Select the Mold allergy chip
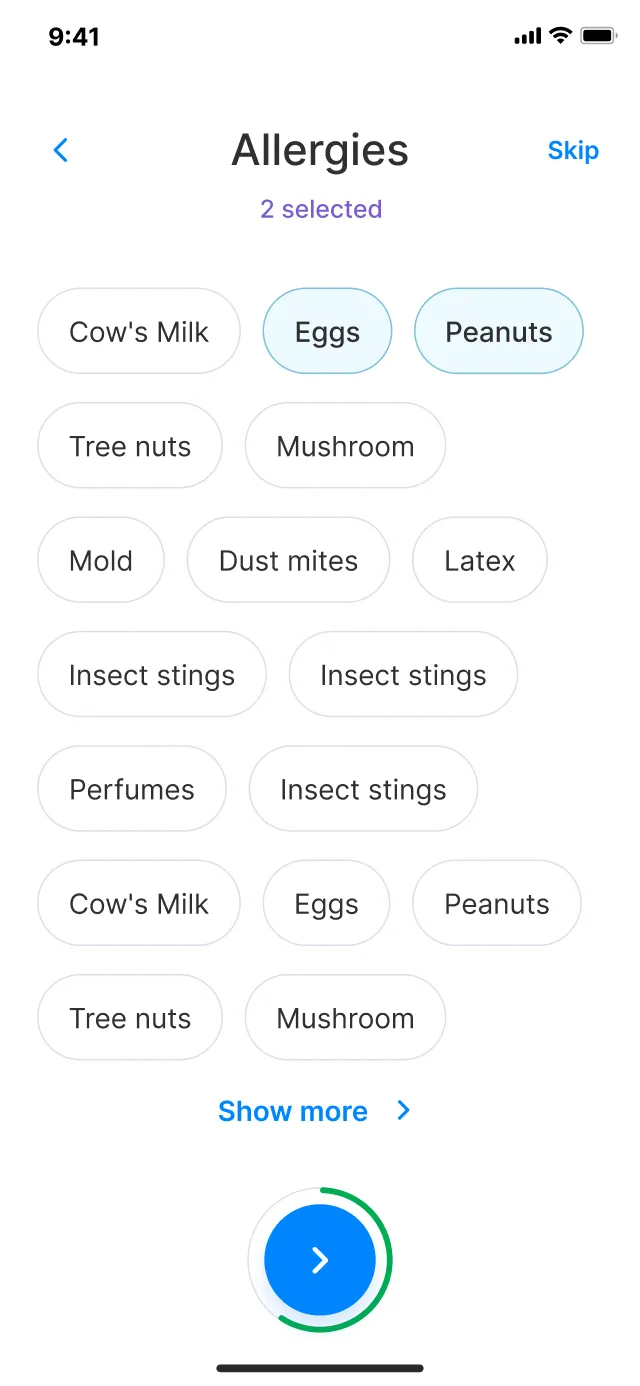 tap(101, 560)
